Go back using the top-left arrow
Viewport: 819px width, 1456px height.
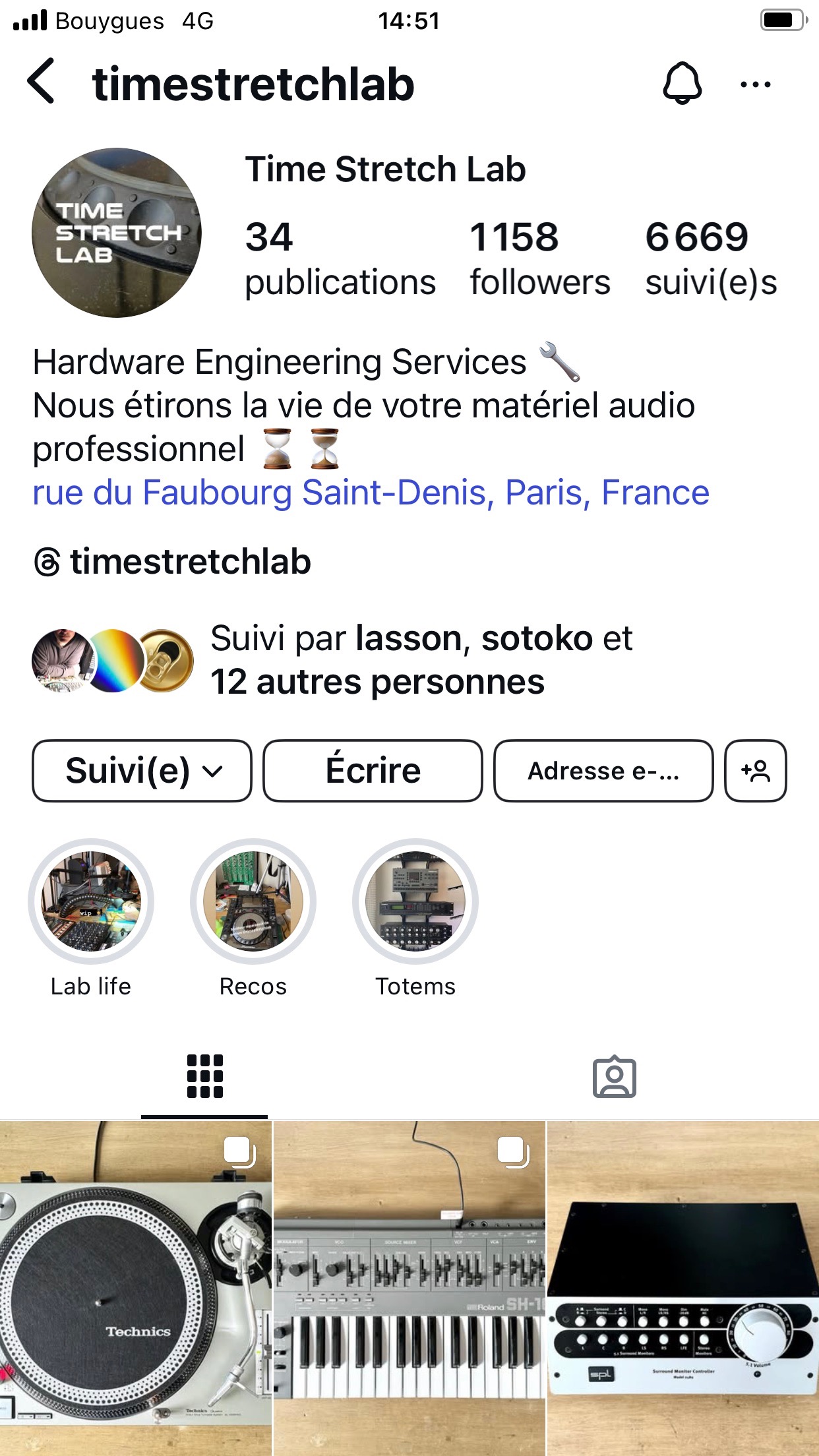pyautogui.click(x=41, y=82)
